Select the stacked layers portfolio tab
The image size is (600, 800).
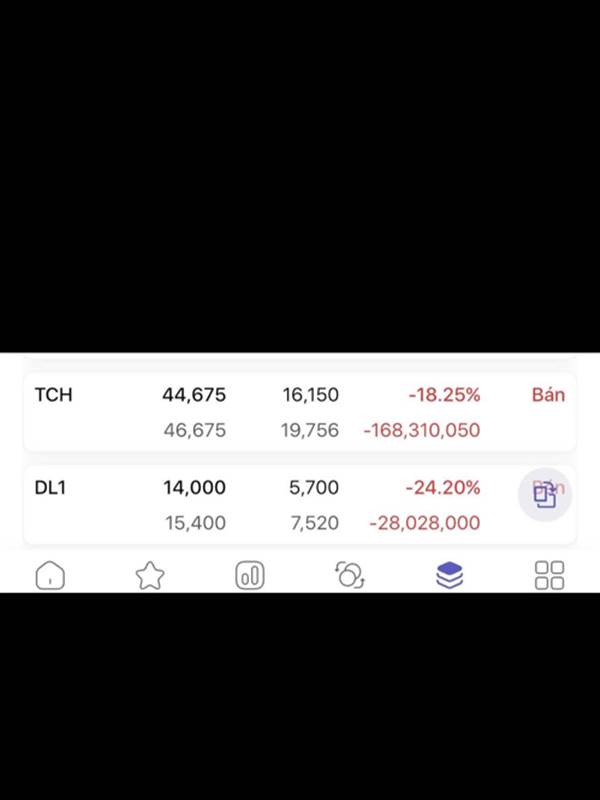tap(449, 575)
